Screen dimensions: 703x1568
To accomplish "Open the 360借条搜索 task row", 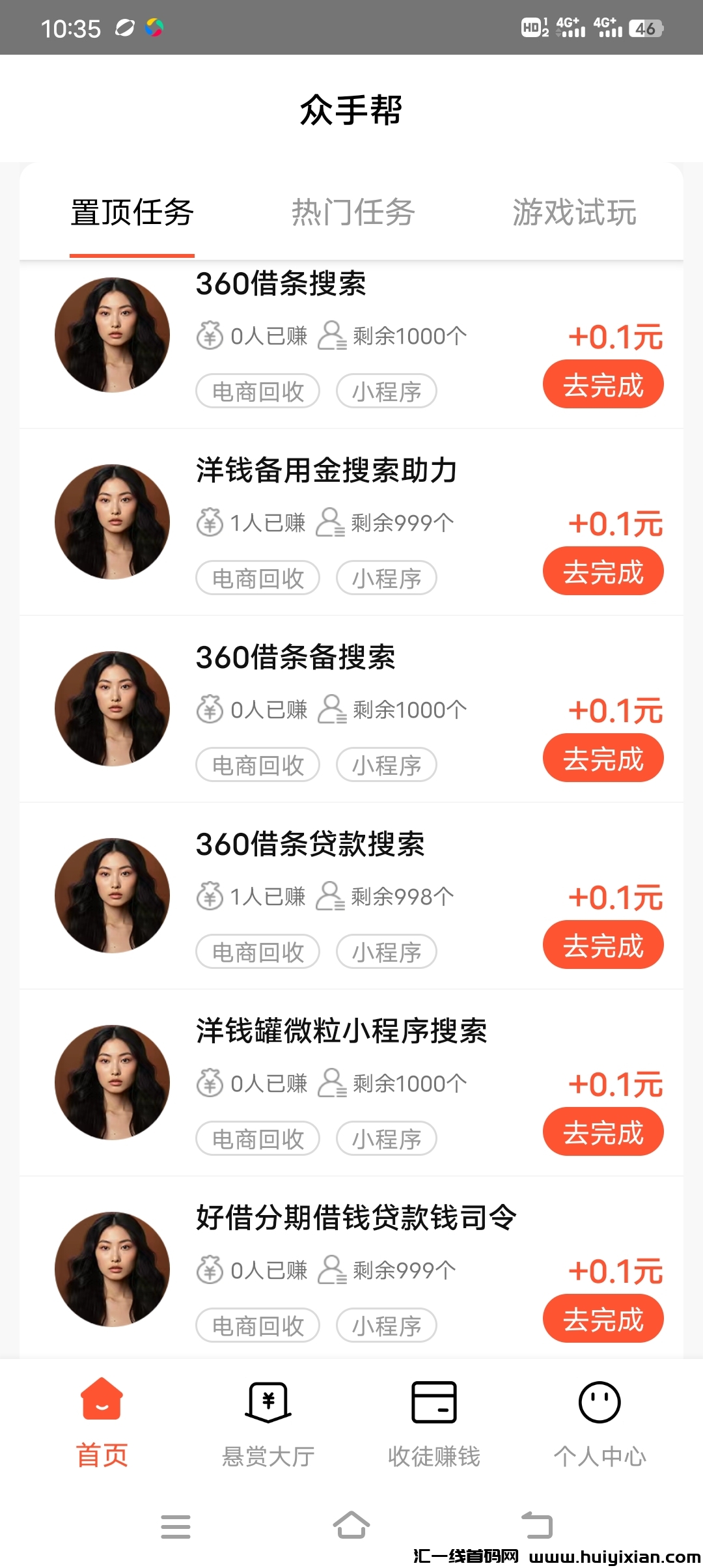I will [x=281, y=284].
